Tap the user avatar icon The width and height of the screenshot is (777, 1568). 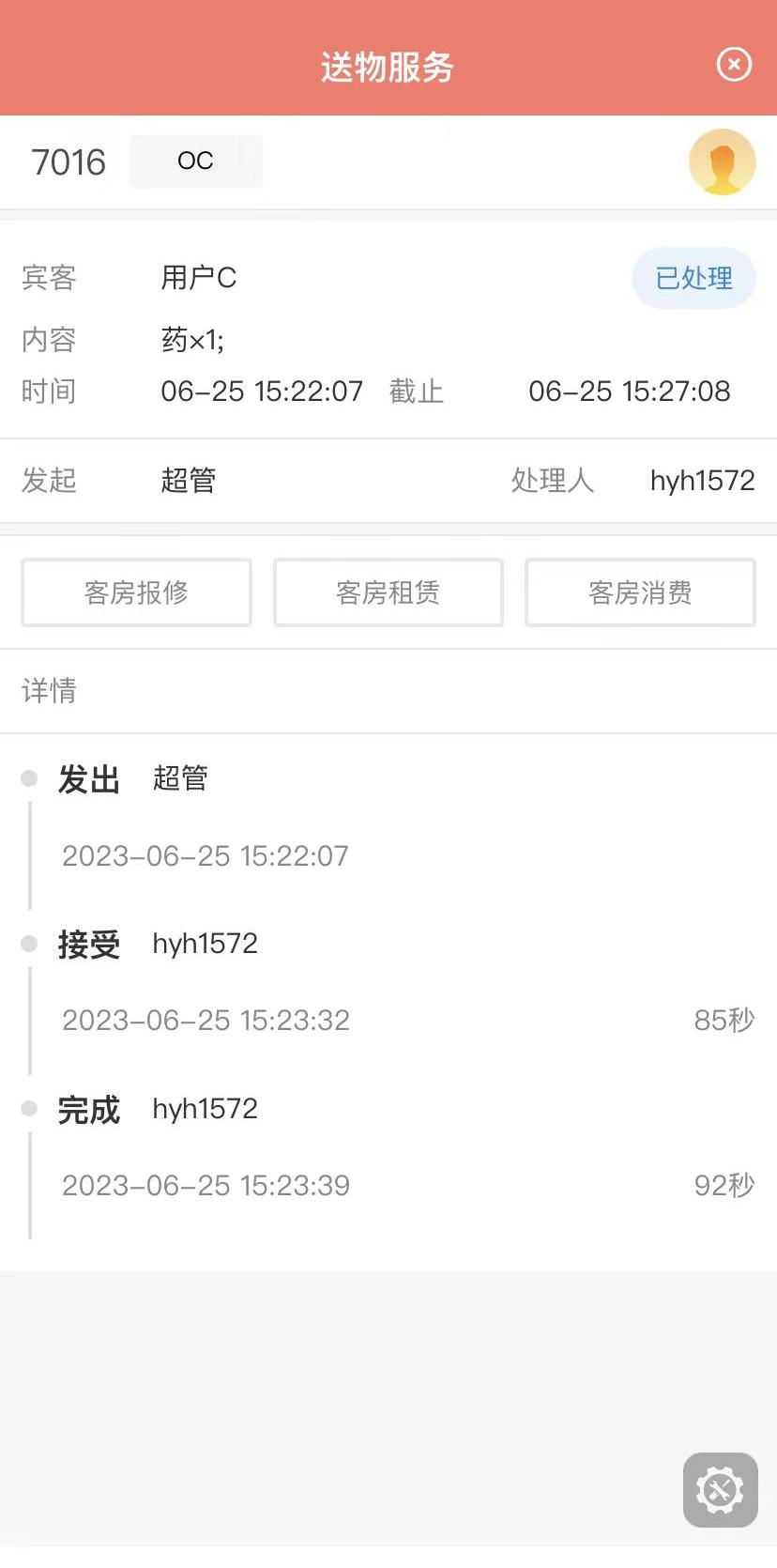pyautogui.click(x=722, y=162)
